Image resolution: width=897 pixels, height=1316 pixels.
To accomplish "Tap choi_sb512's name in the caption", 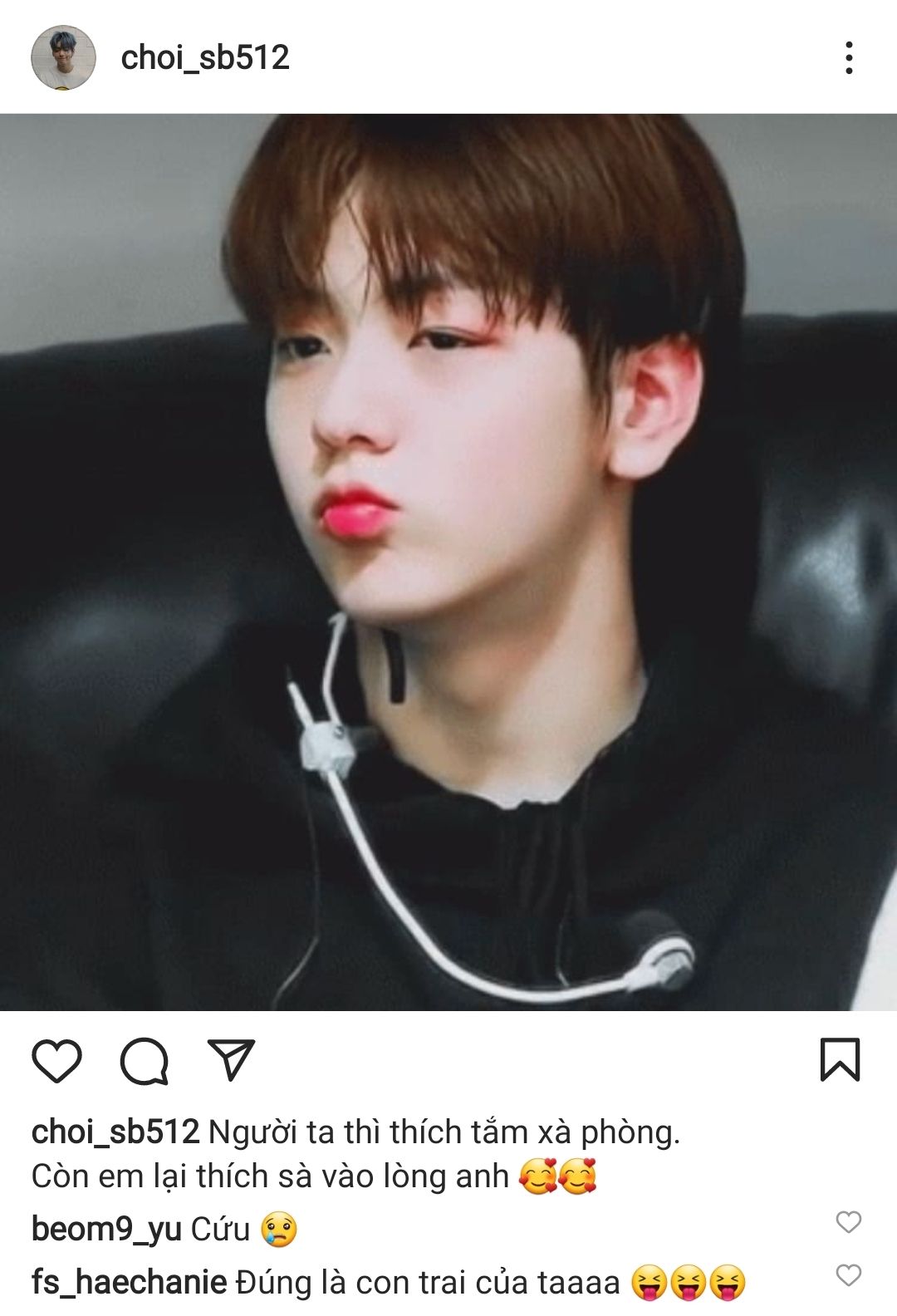I will coord(115,1132).
